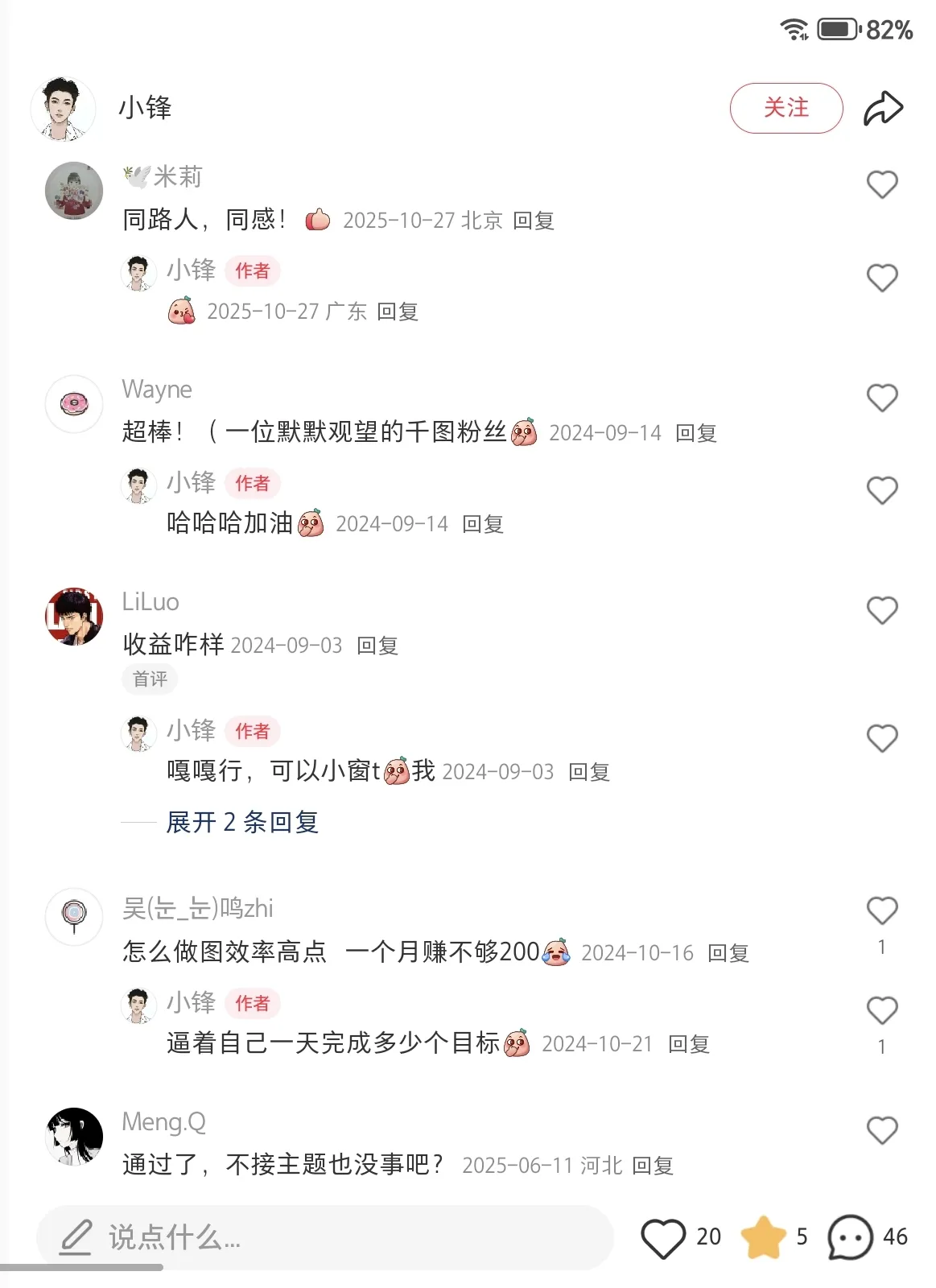Viewport: 936px width, 1288px height.
Task: Reply to 小锋's 哈哈哈加油 reply
Action: click(x=483, y=524)
